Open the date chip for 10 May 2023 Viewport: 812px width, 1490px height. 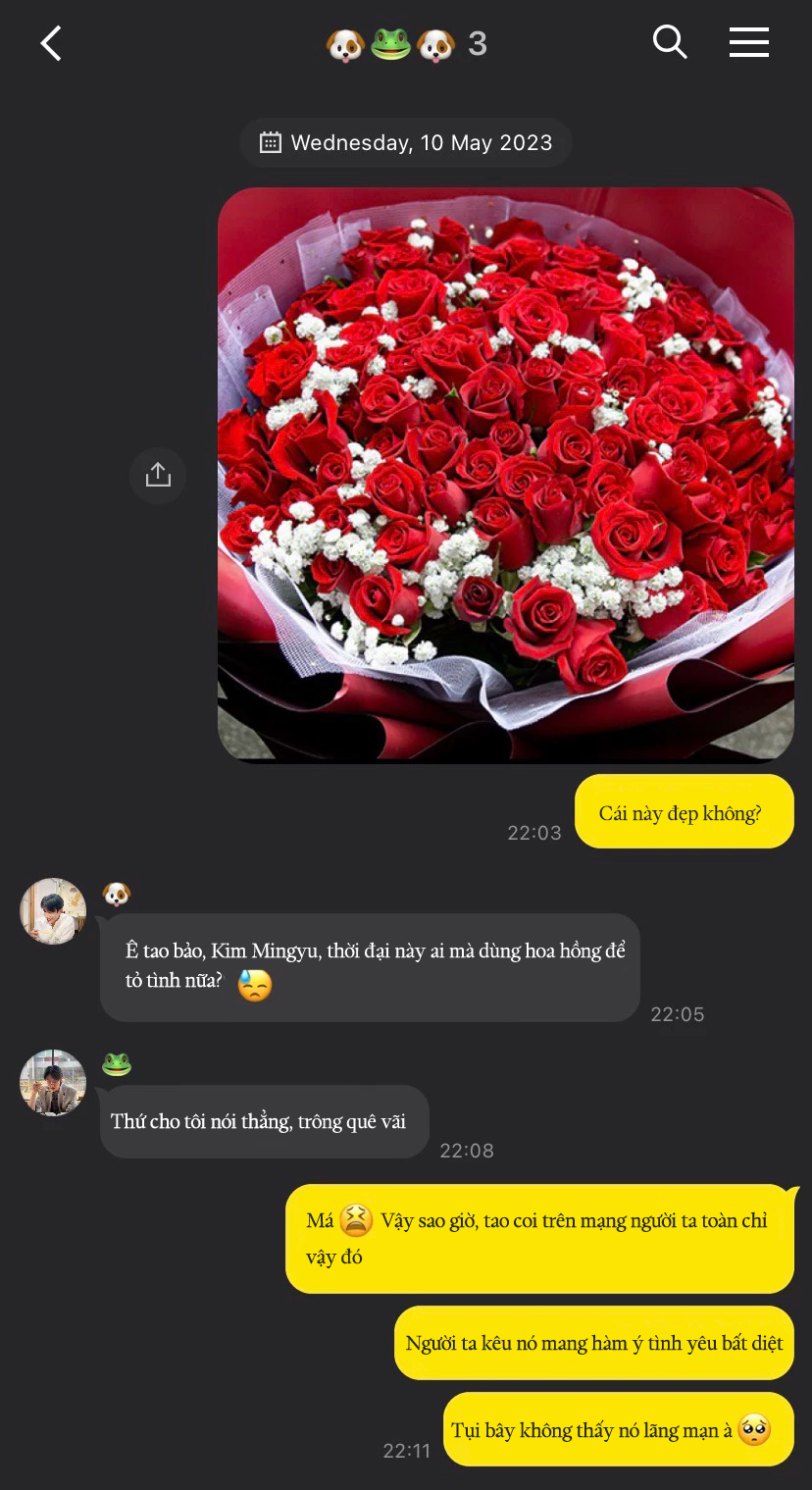(x=406, y=143)
